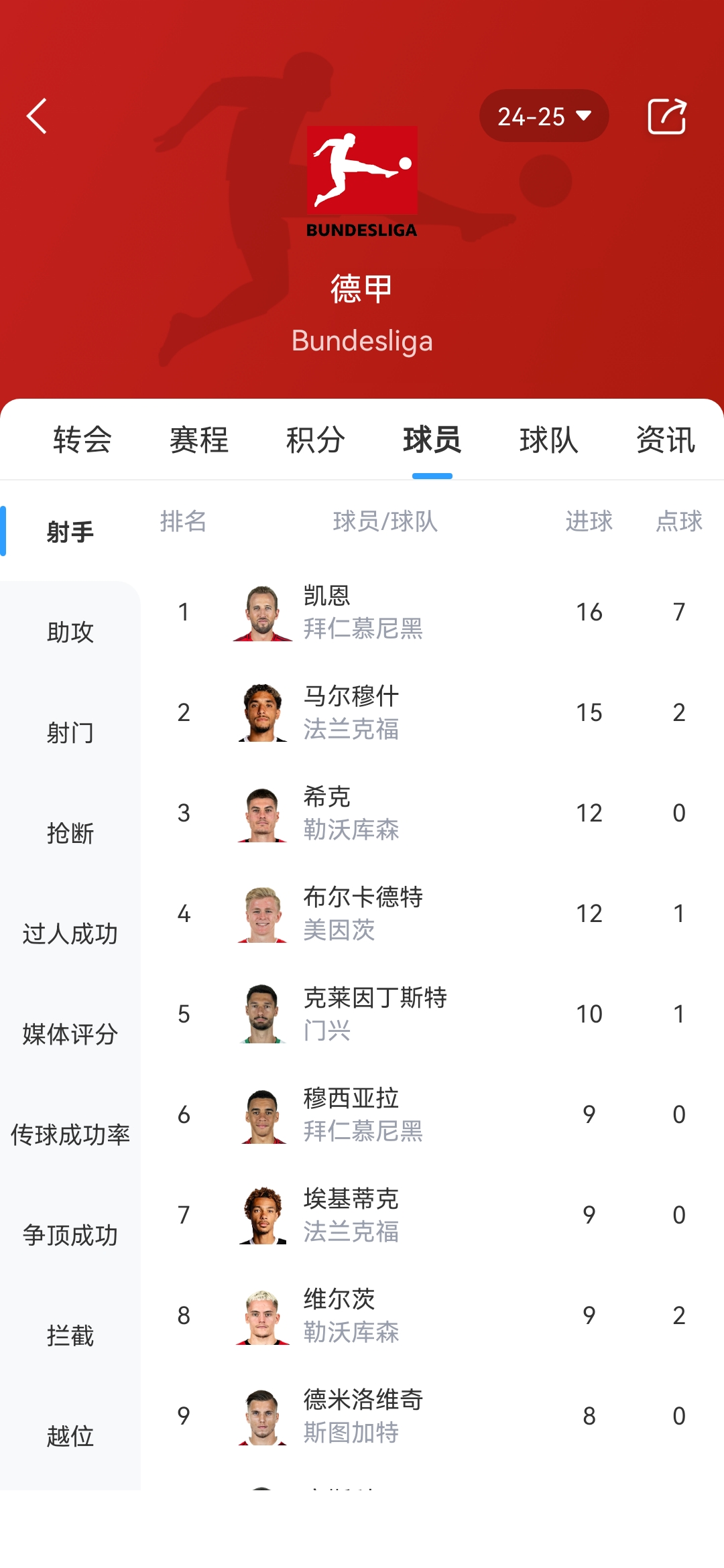The image size is (724, 1568).
Task: Select the 射门 ranking category
Action: click(x=70, y=732)
